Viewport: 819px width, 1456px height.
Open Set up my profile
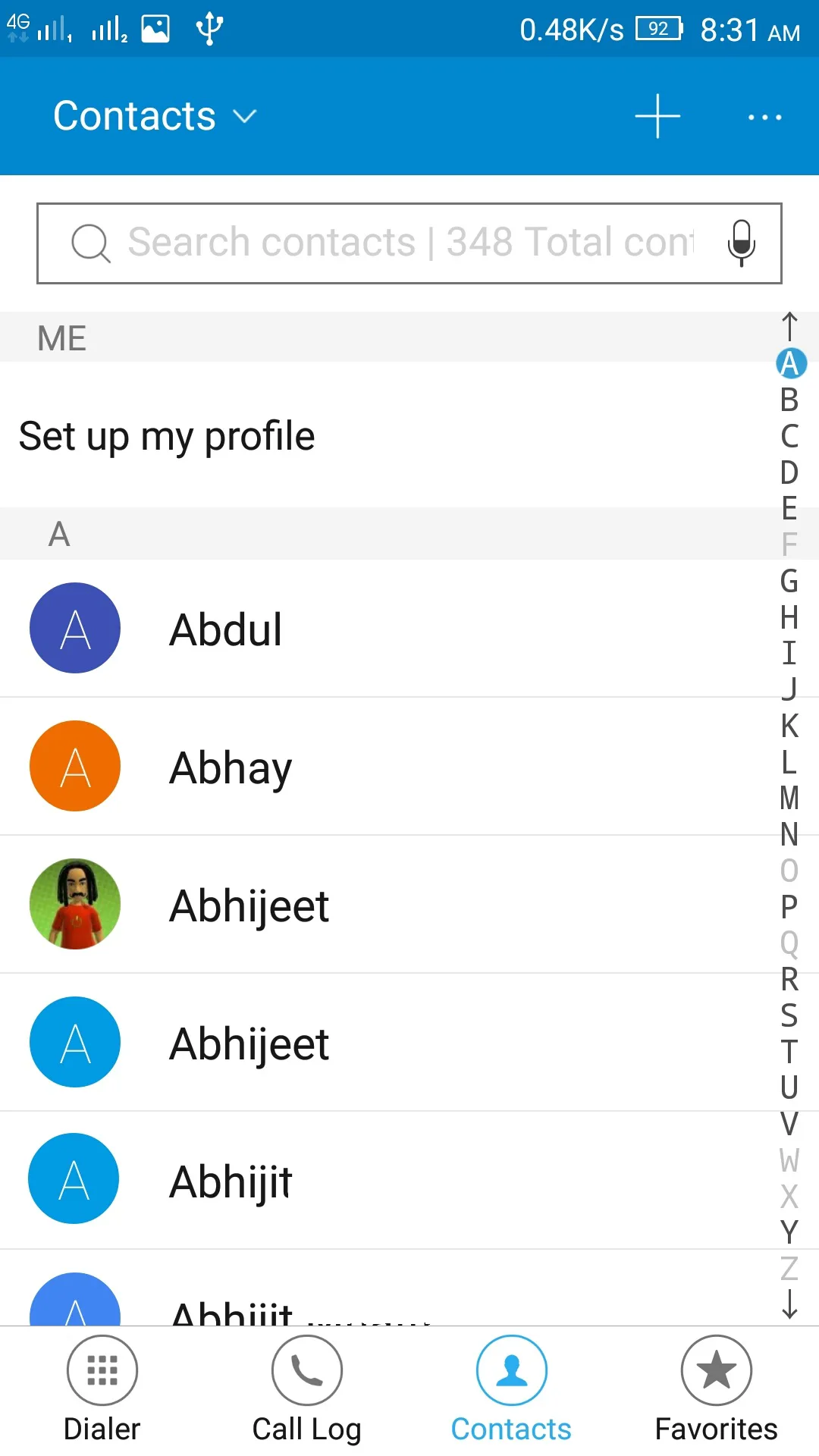click(167, 436)
